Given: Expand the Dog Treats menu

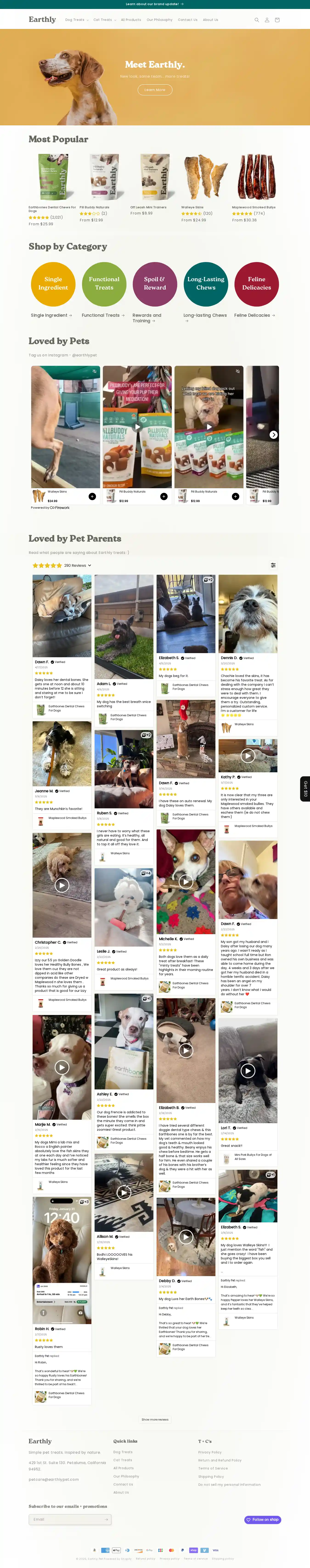Looking at the screenshot, I should [77, 20].
